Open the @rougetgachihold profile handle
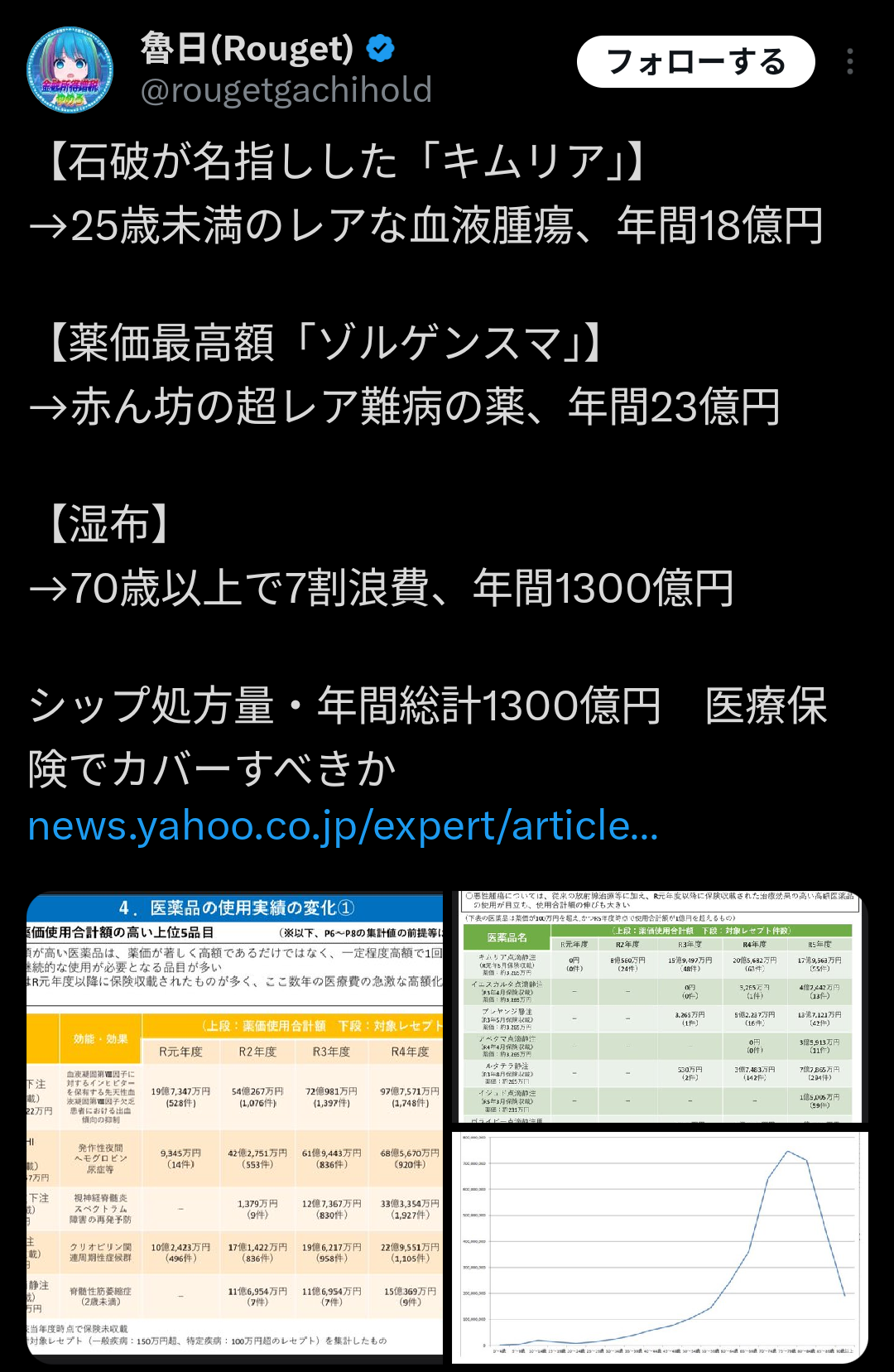 coord(286,90)
